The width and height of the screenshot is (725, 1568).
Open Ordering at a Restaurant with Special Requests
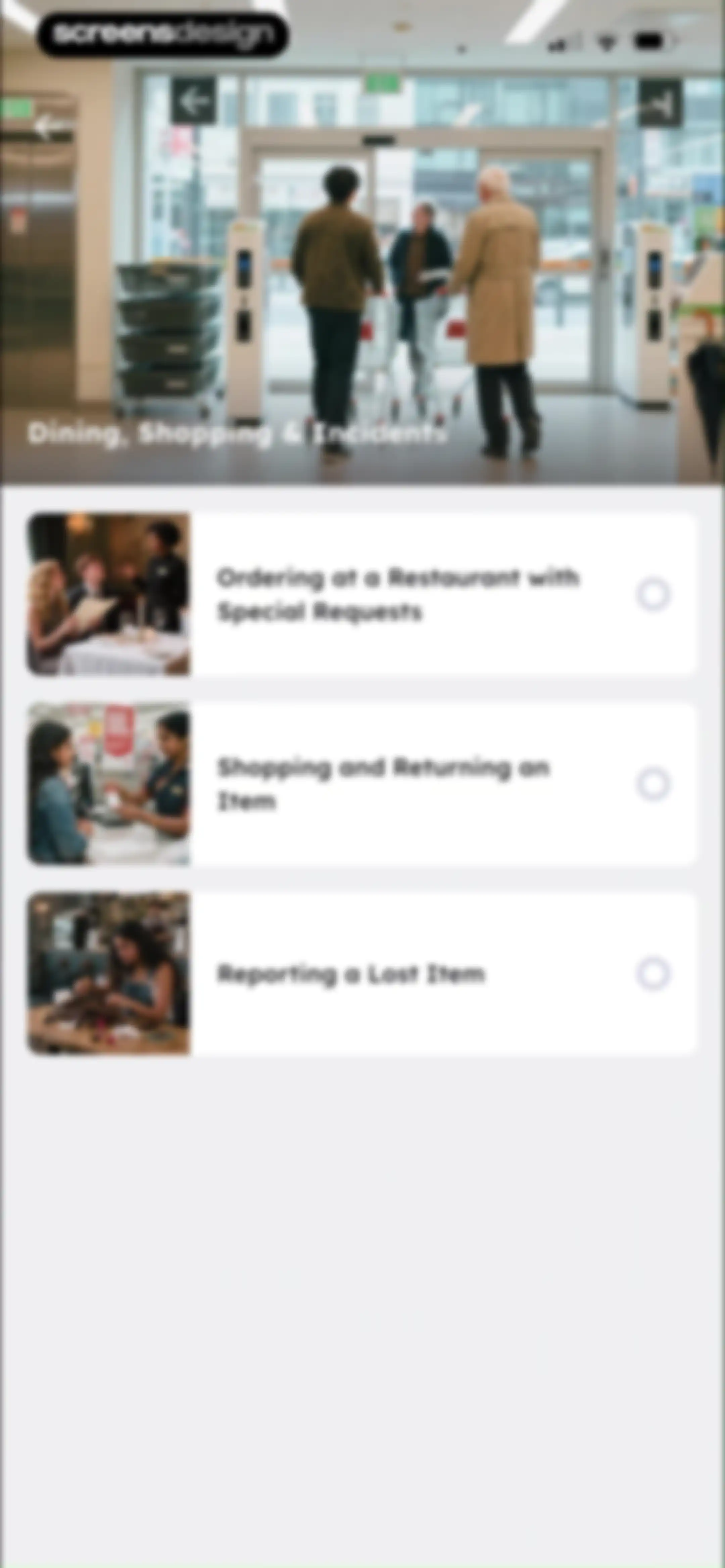361,594
